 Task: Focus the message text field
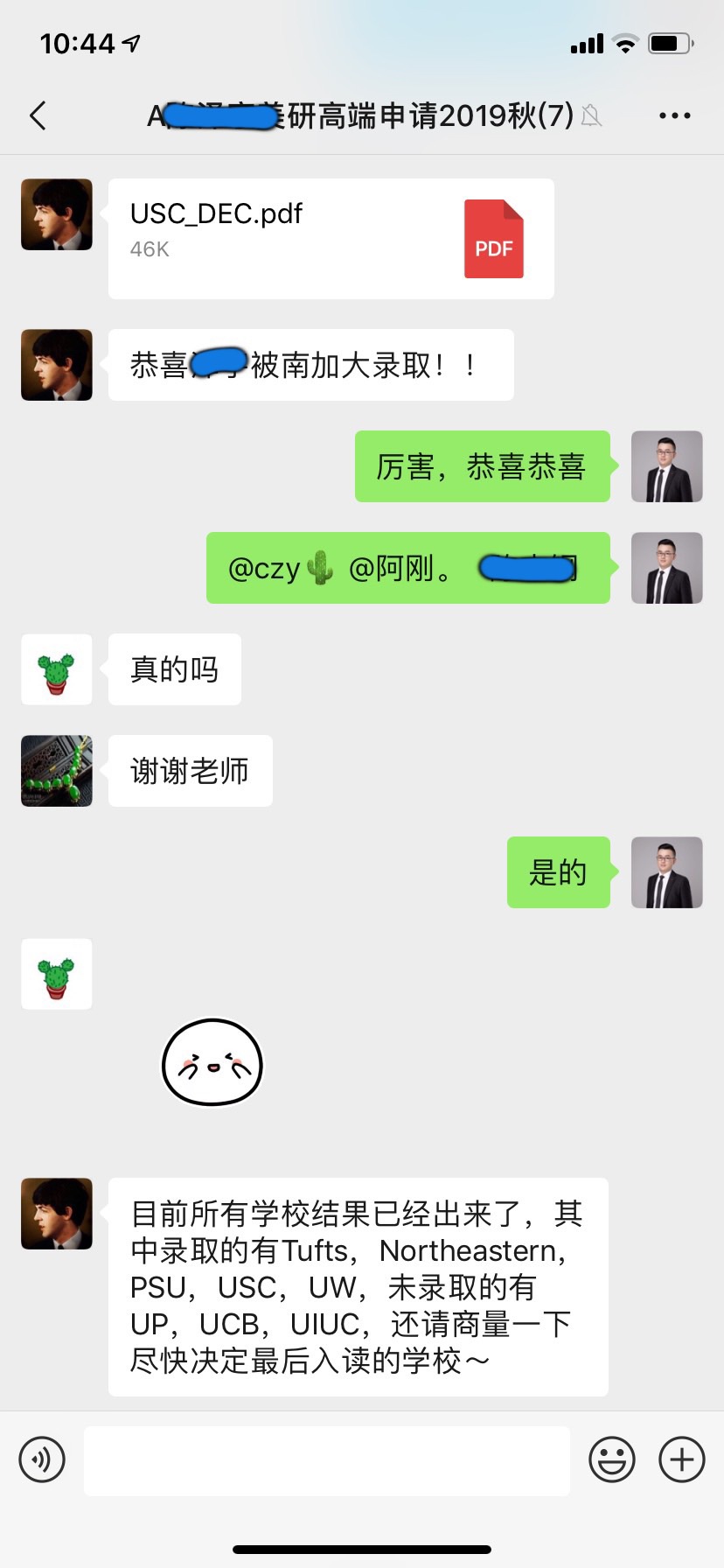point(327,1459)
